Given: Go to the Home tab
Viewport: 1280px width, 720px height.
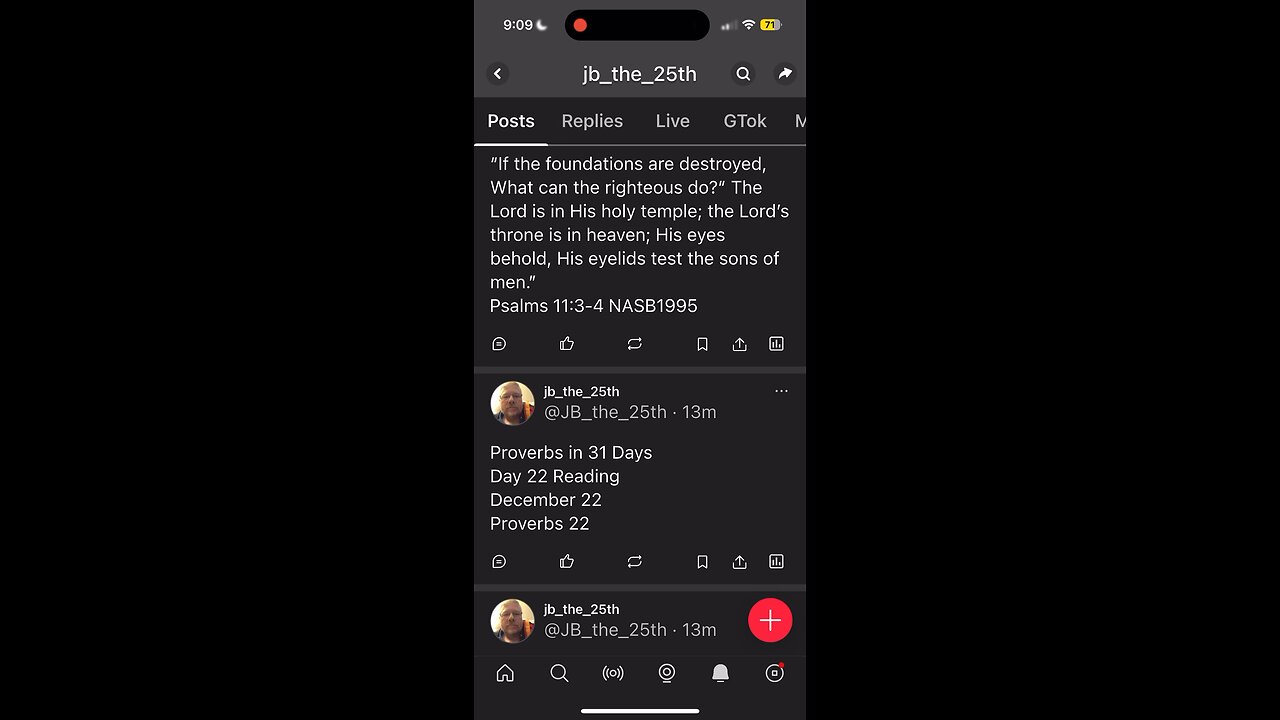Looking at the screenshot, I should pos(505,674).
